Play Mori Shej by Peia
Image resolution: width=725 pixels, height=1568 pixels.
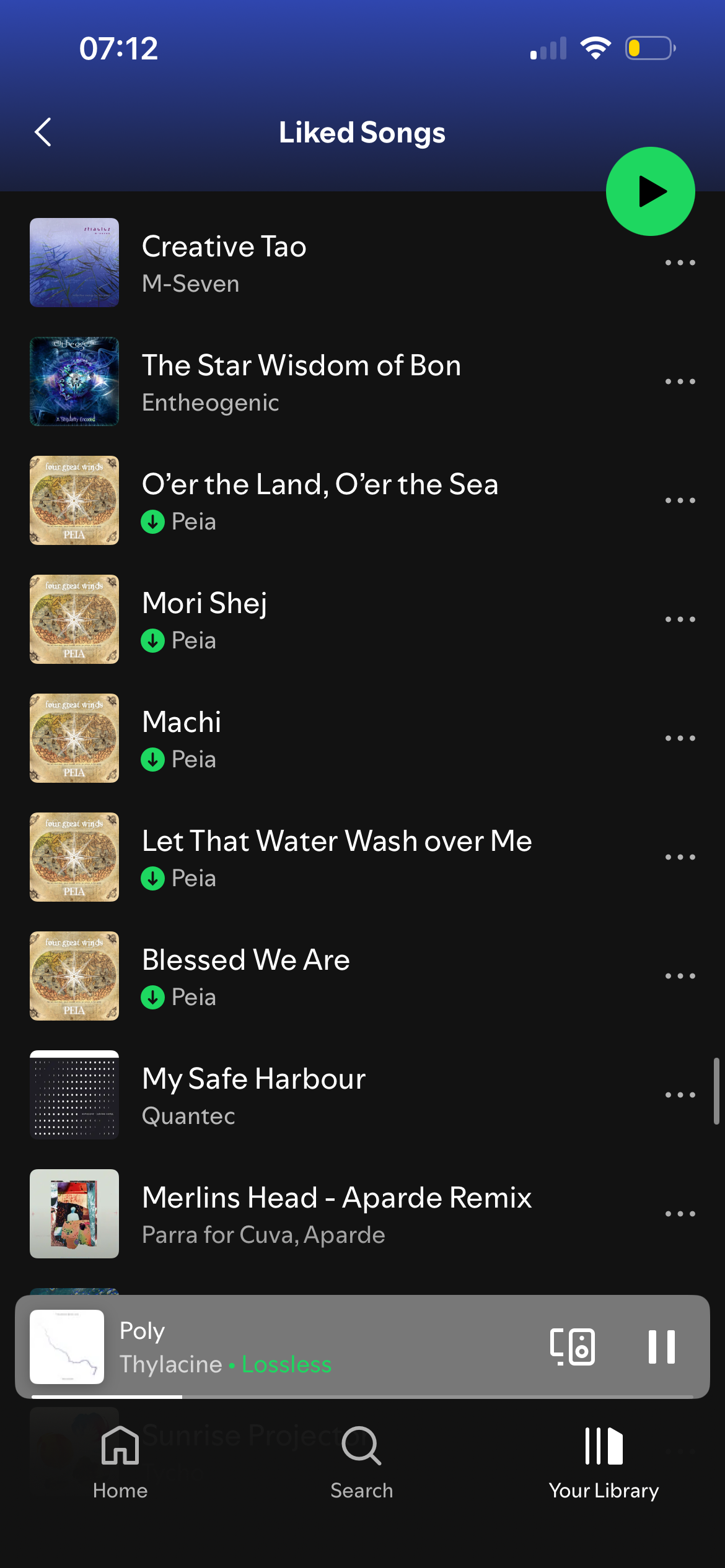204,619
